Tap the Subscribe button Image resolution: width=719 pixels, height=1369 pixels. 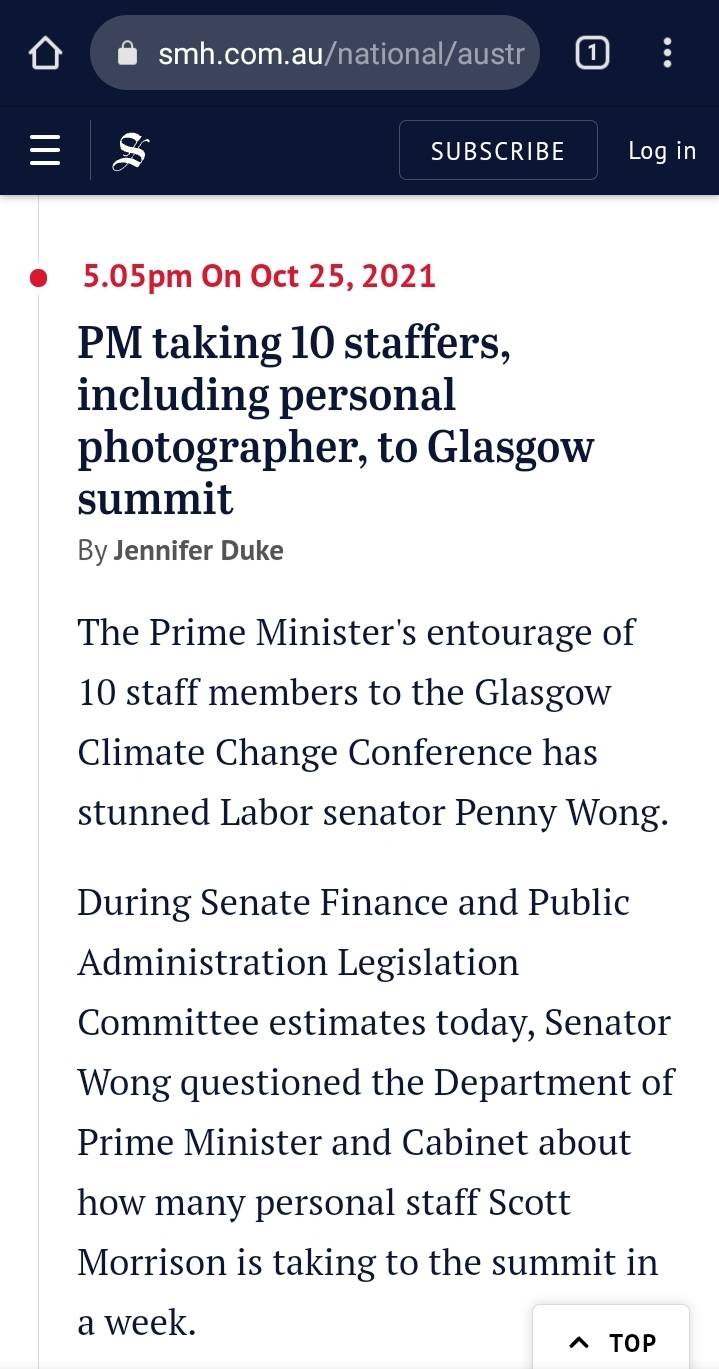coord(497,151)
